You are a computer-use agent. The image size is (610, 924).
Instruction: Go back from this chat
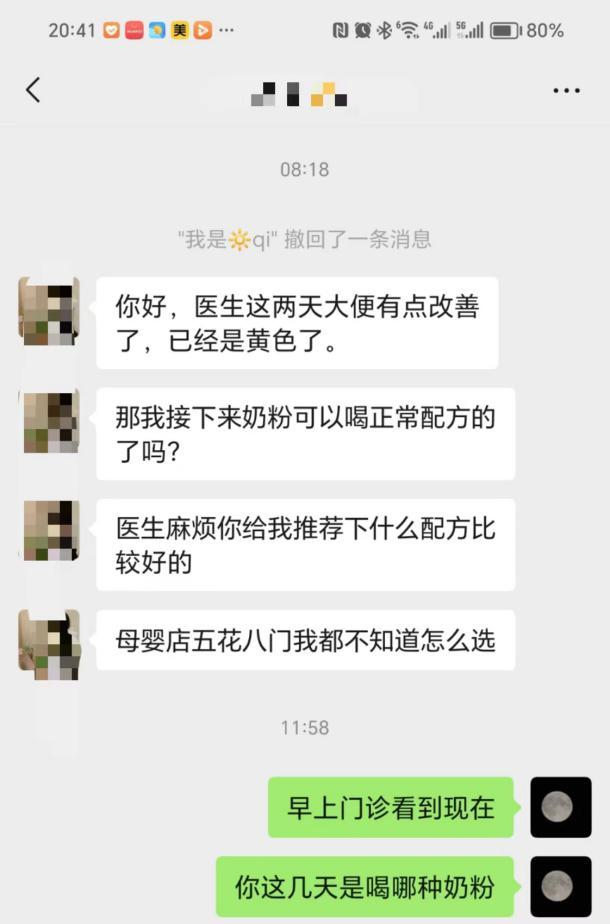coord(33,90)
